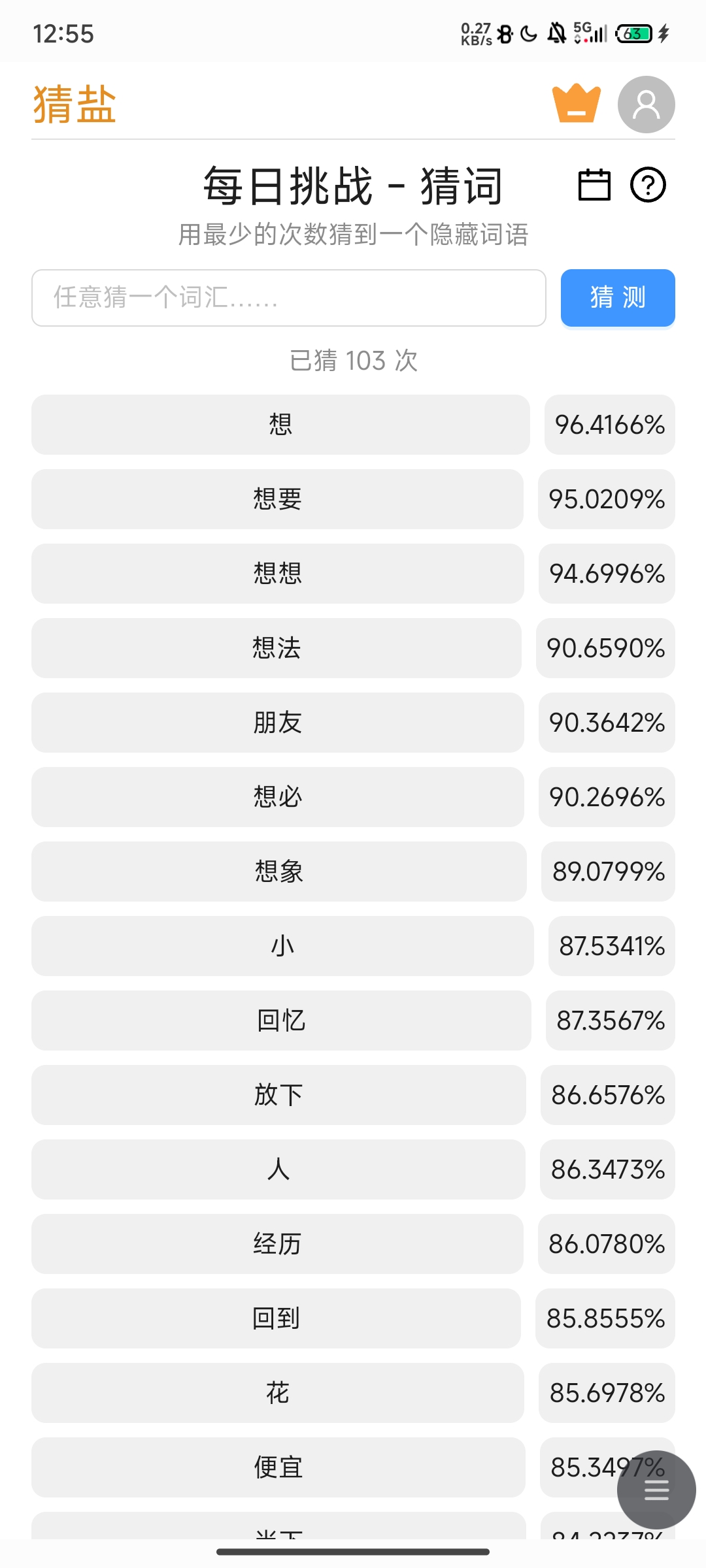Open the crown ranking icon
Viewport: 706px width, 1568px height.
[576, 104]
